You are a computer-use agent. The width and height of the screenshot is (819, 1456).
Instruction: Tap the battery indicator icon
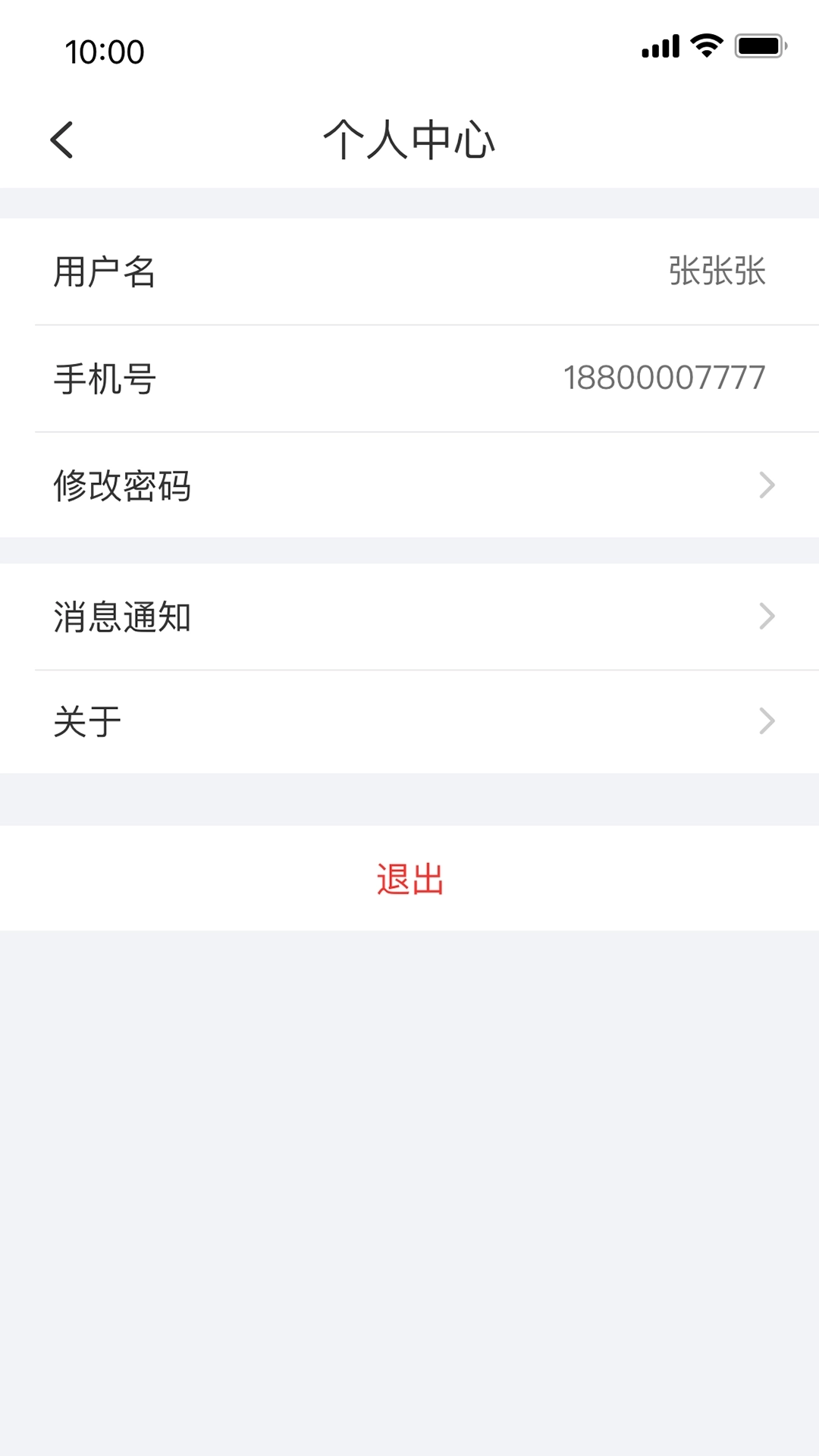pyautogui.click(x=758, y=45)
